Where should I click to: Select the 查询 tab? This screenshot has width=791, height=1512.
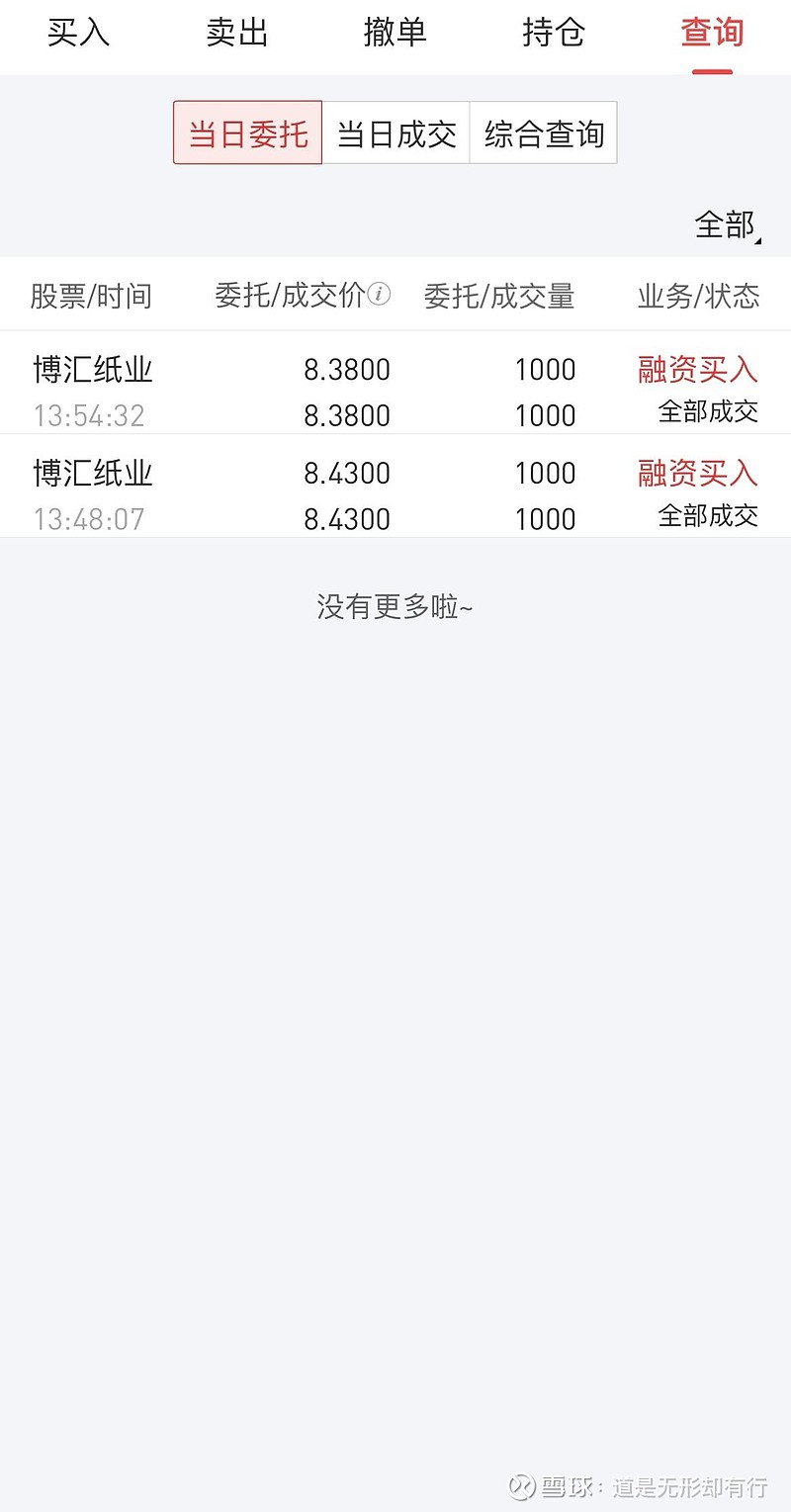pos(711,34)
